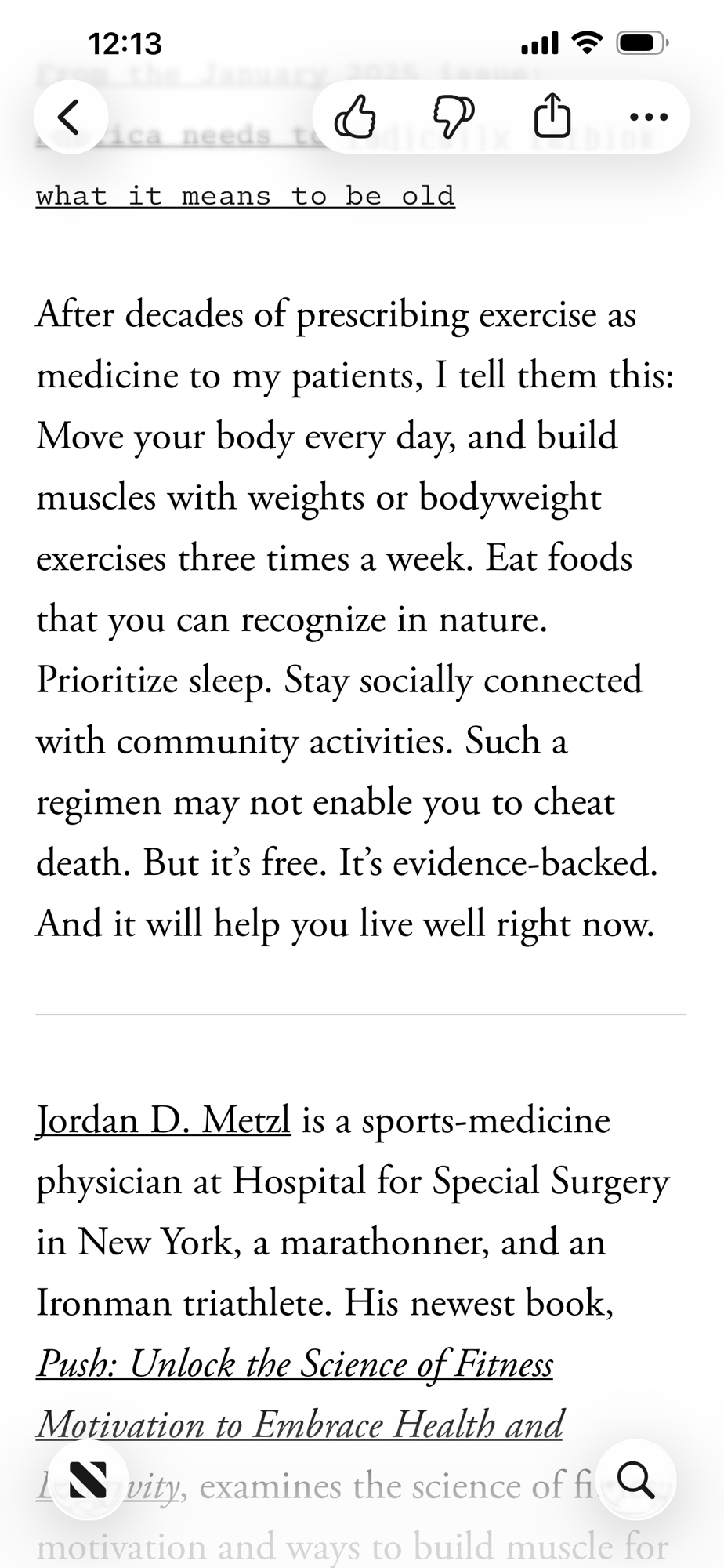
Task: Go back to the previous screen
Action: pos(71,117)
